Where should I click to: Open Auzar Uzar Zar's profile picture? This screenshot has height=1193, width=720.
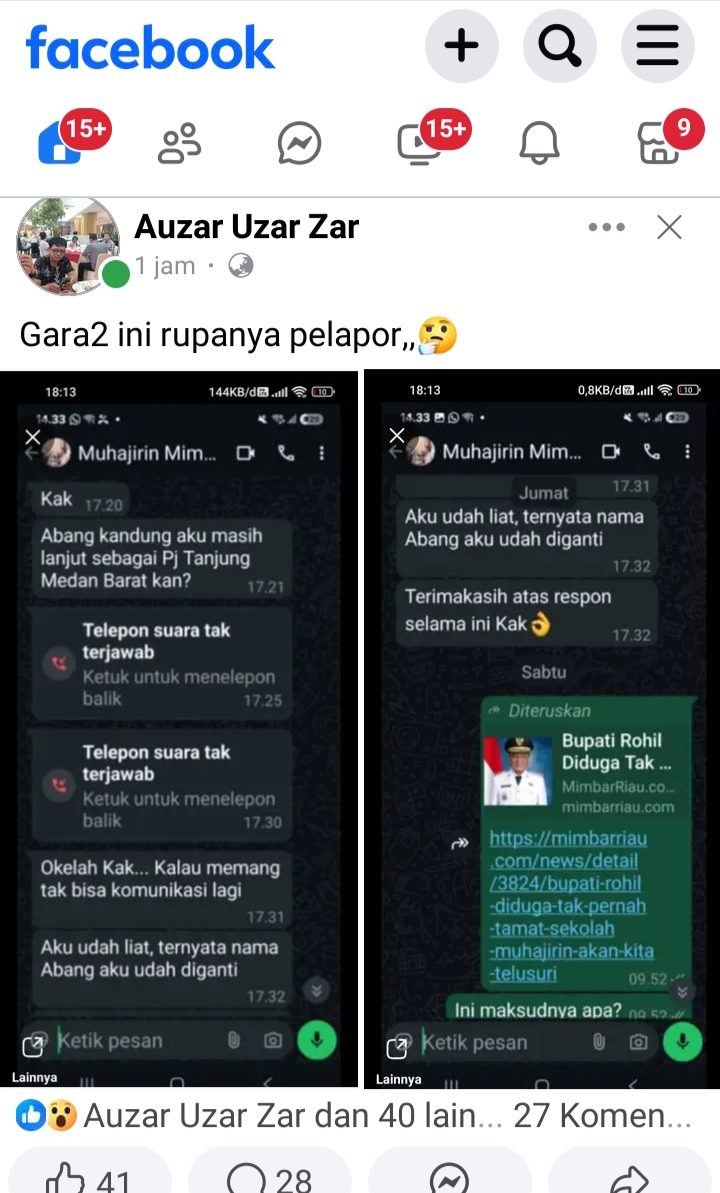(68, 246)
